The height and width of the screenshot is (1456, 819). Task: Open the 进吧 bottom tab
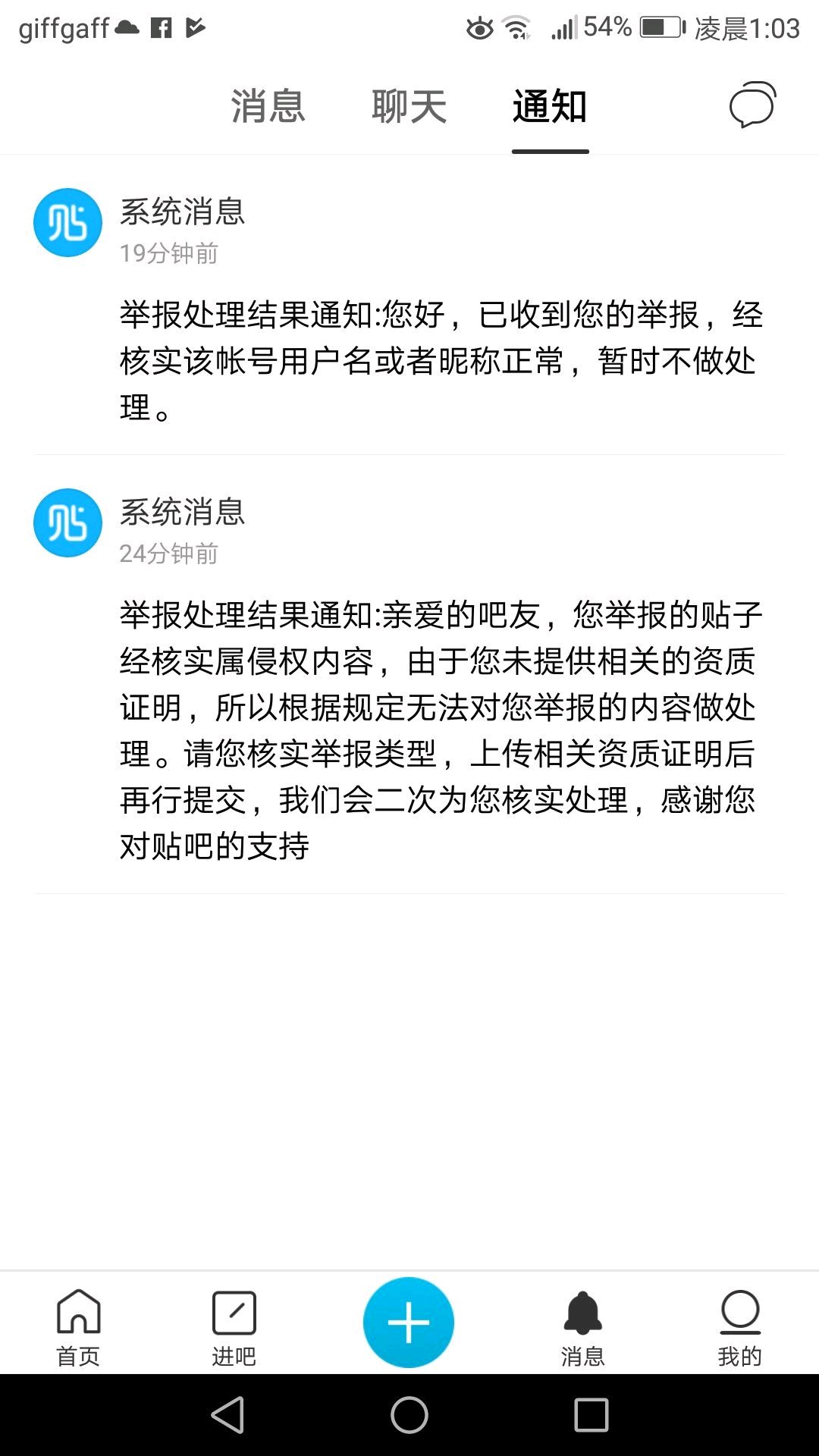234,1327
